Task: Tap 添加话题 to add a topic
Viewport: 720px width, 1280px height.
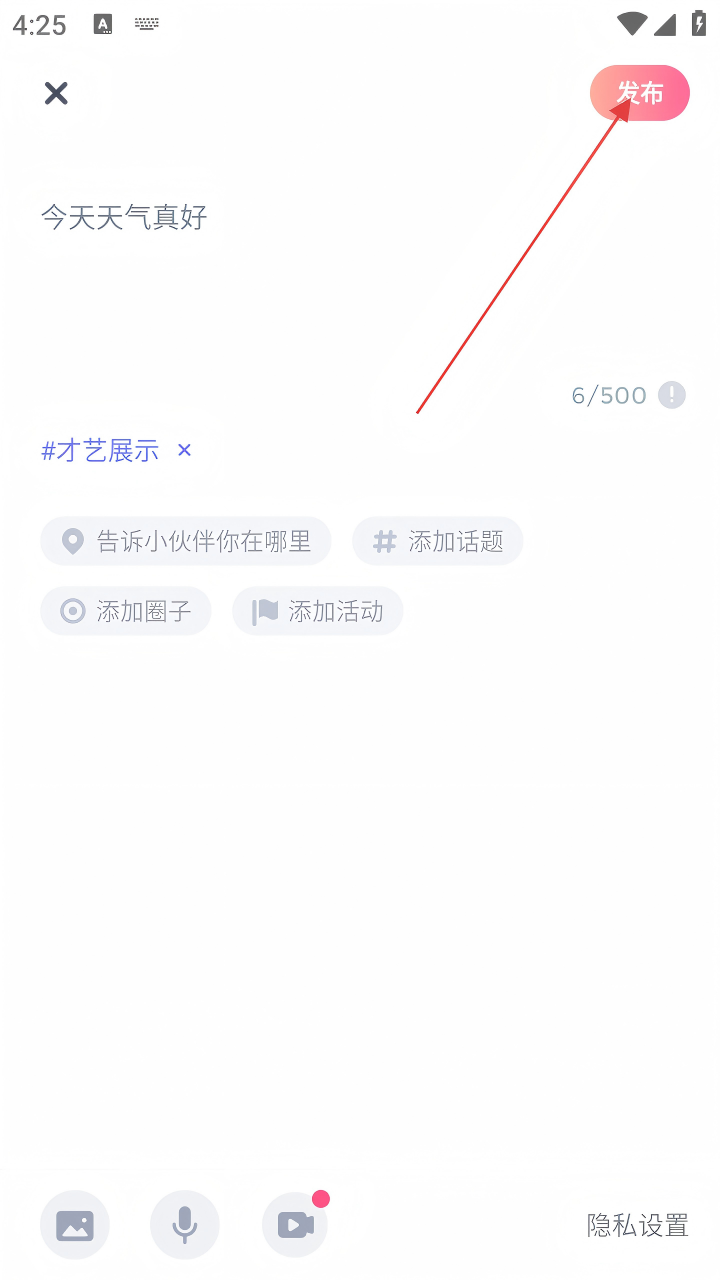Action: 437,541
